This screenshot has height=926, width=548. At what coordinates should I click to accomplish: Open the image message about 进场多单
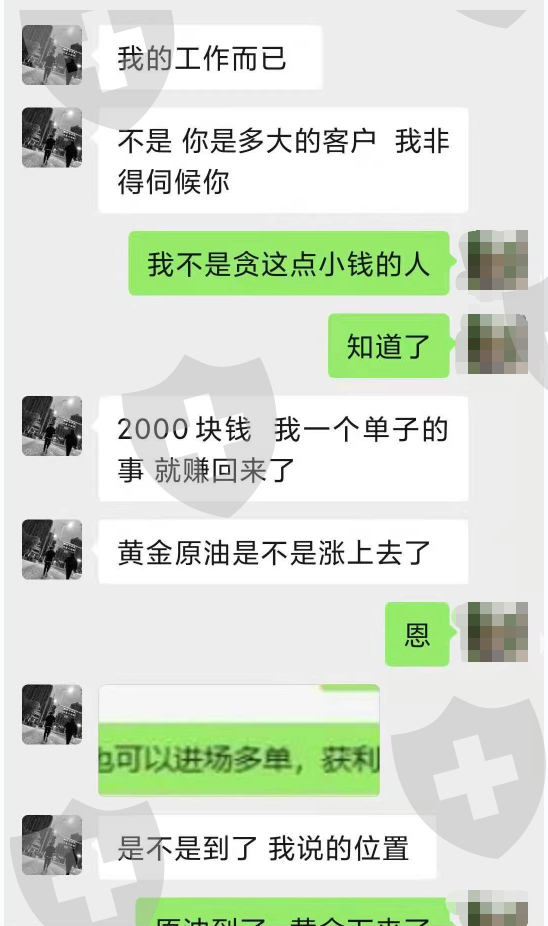click(x=239, y=740)
